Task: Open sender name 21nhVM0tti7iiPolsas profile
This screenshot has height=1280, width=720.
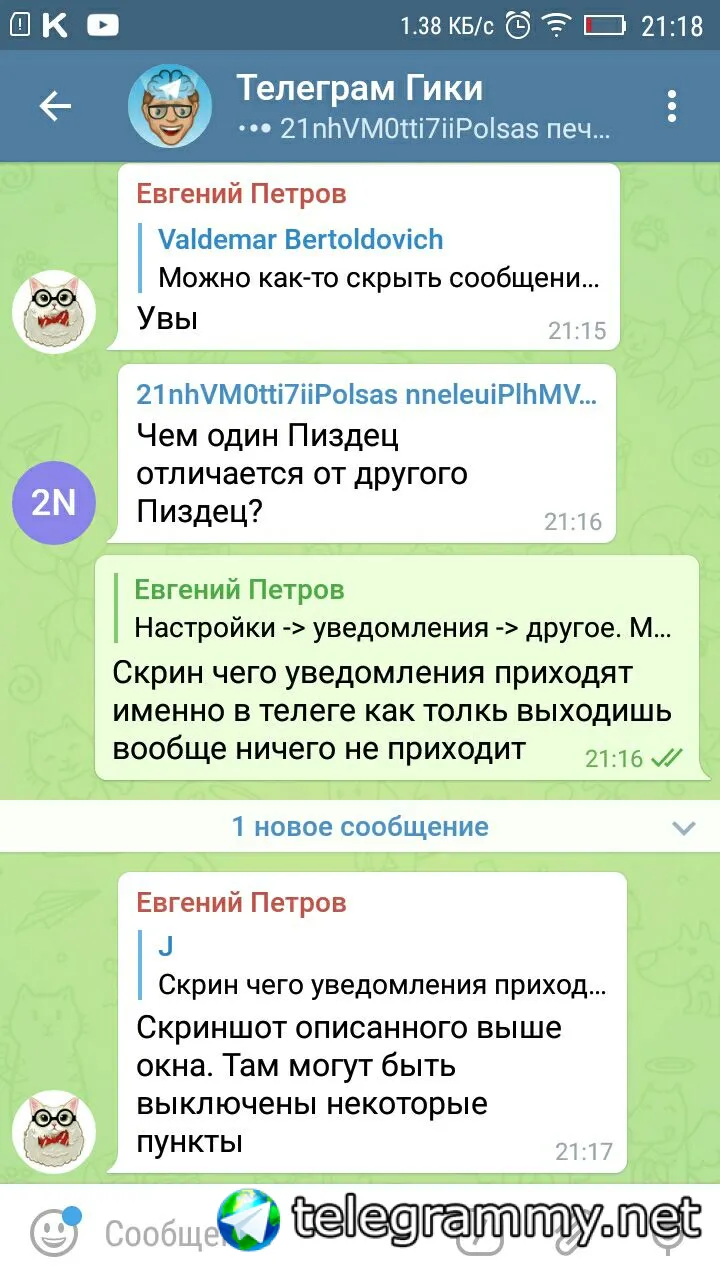Action: click(366, 394)
